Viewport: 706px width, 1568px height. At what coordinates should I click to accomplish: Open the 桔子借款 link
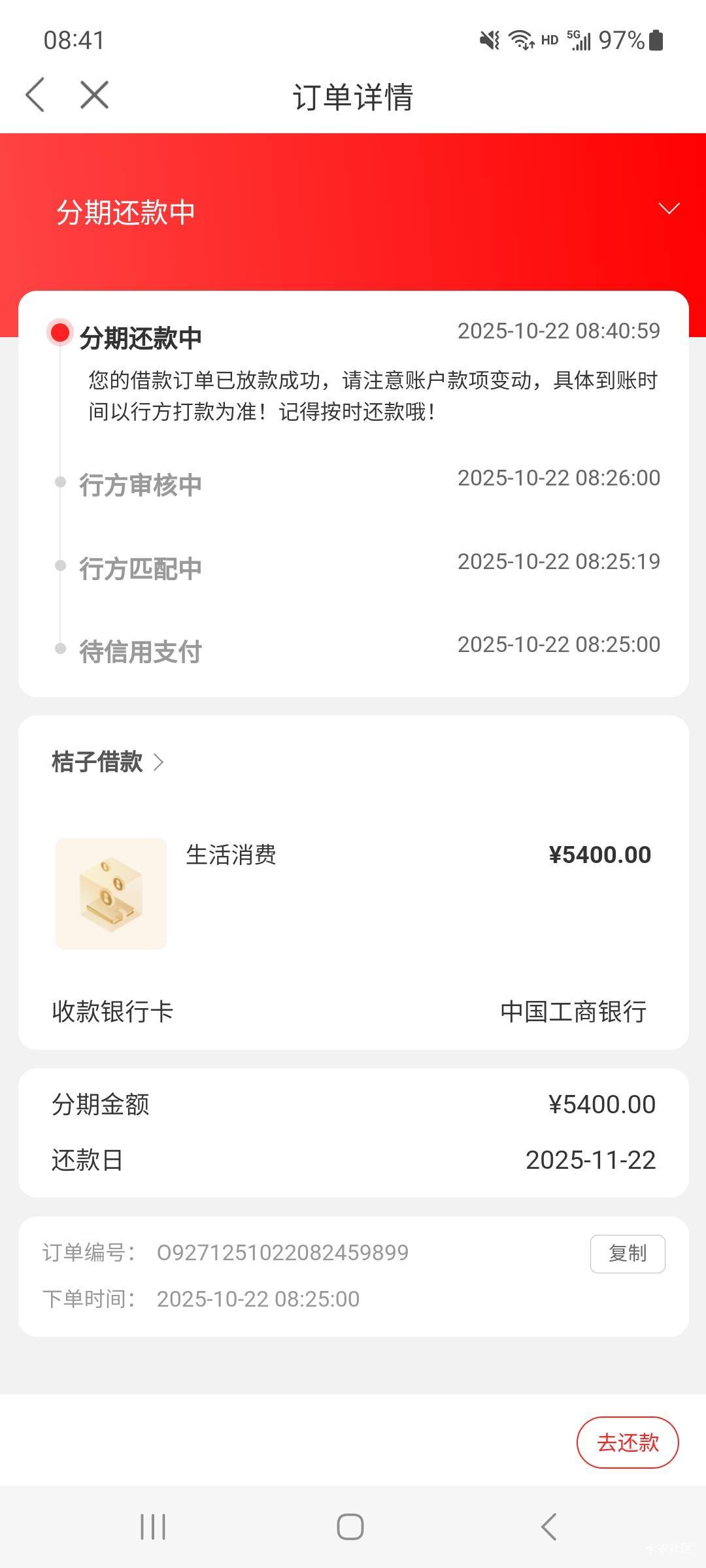pos(108,762)
